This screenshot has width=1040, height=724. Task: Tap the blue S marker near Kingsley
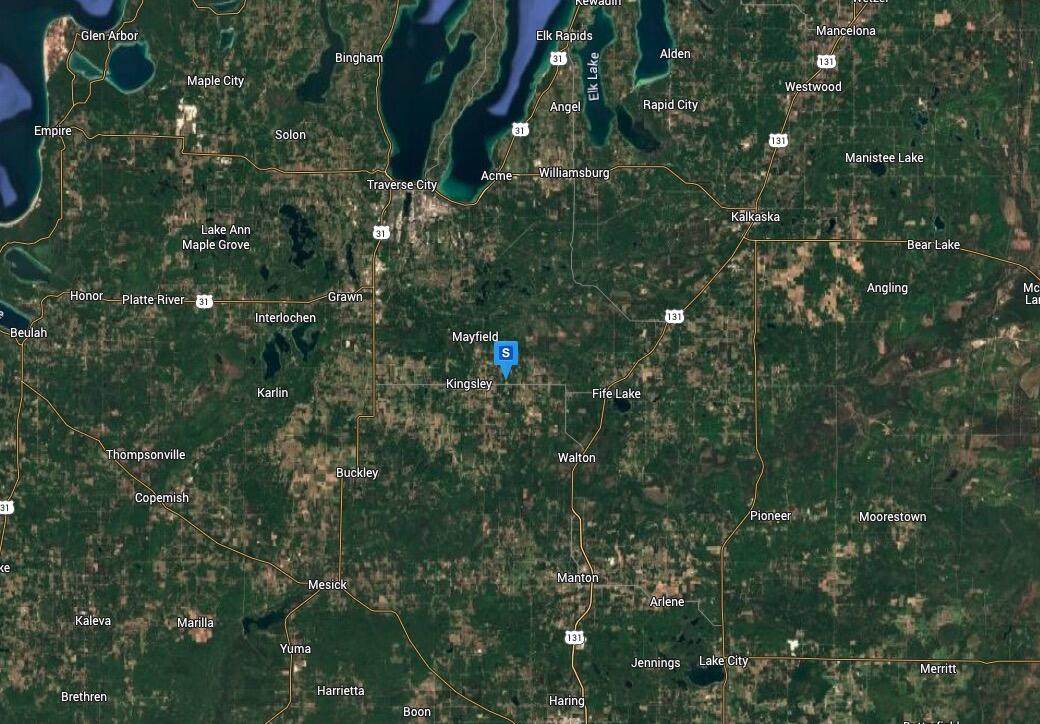(x=506, y=355)
